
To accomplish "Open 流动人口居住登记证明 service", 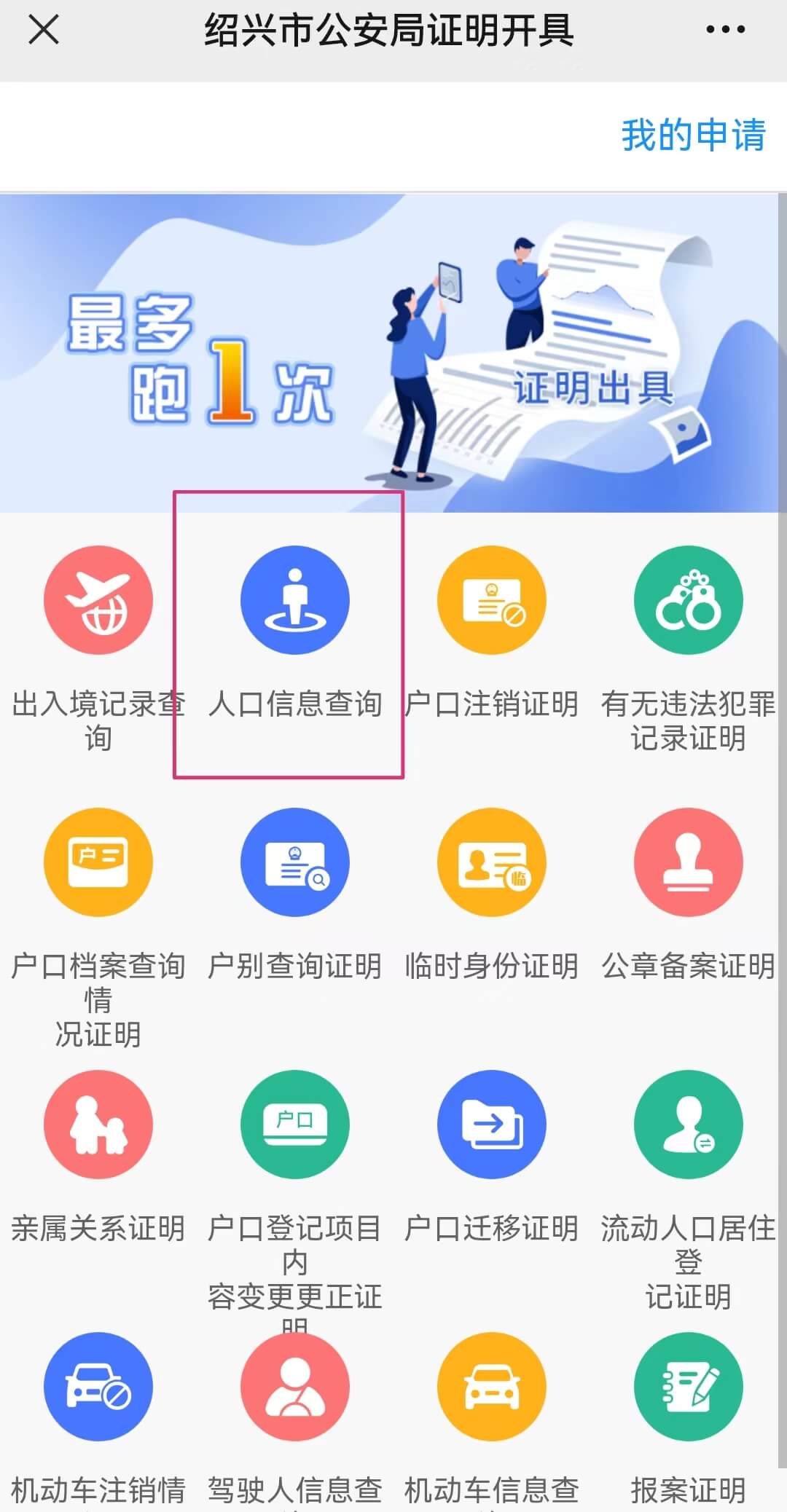I will (x=689, y=1125).
